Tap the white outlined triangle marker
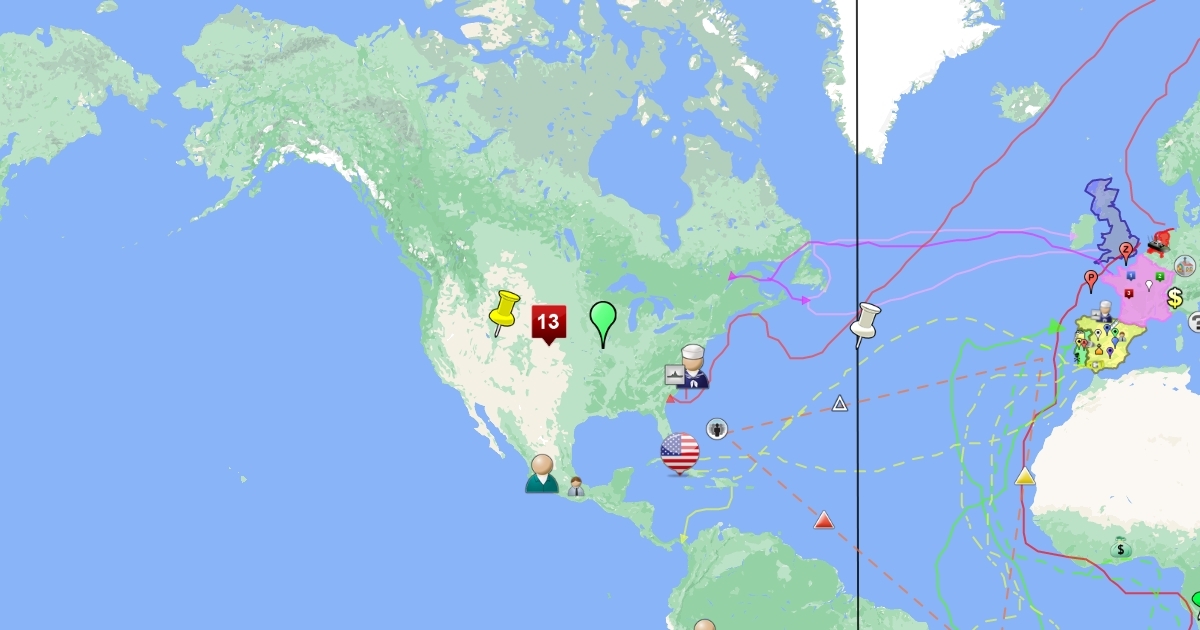Image resolution: width=1200 pixels, height=630 pixels. click(840, 403)
